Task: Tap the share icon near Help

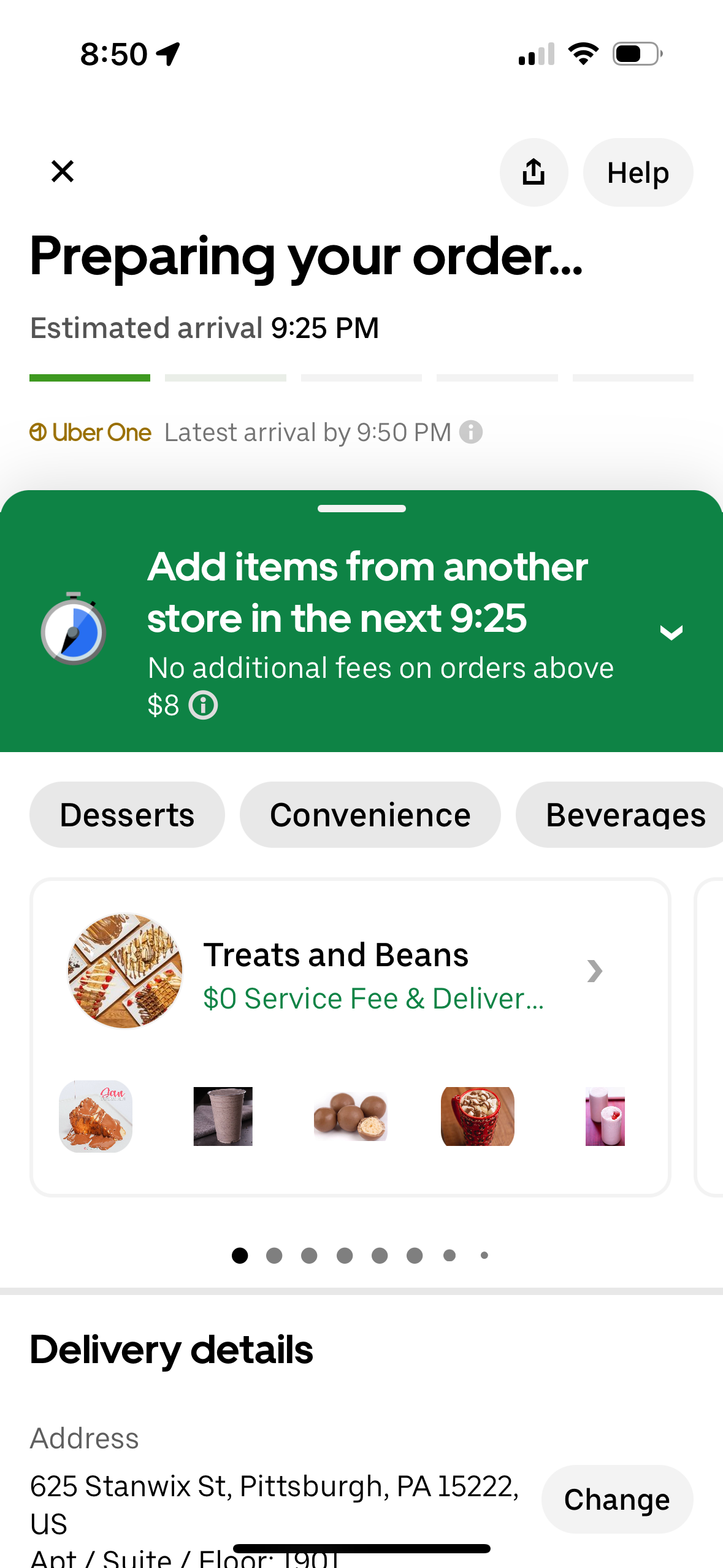Action: (533, 172)
